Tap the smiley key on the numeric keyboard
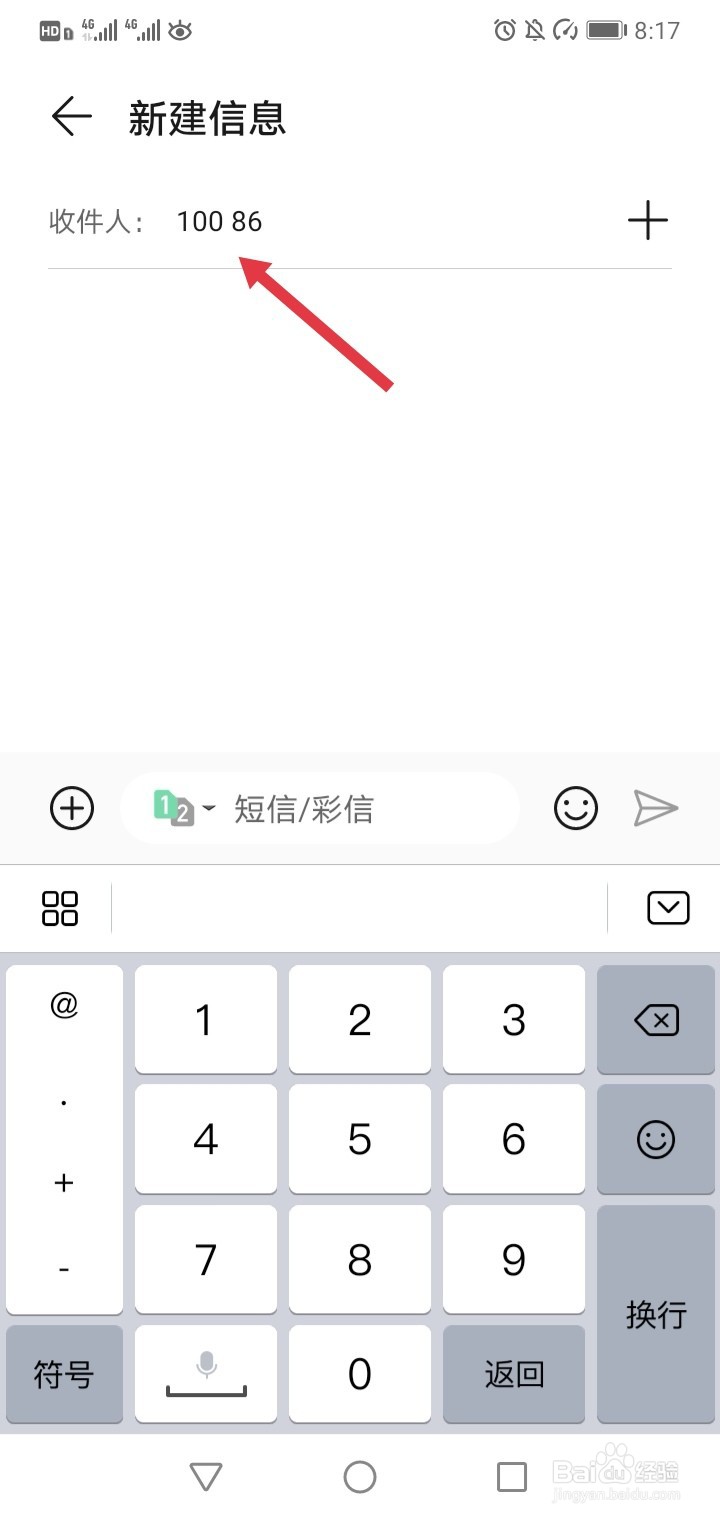 tap(656, 1139)
